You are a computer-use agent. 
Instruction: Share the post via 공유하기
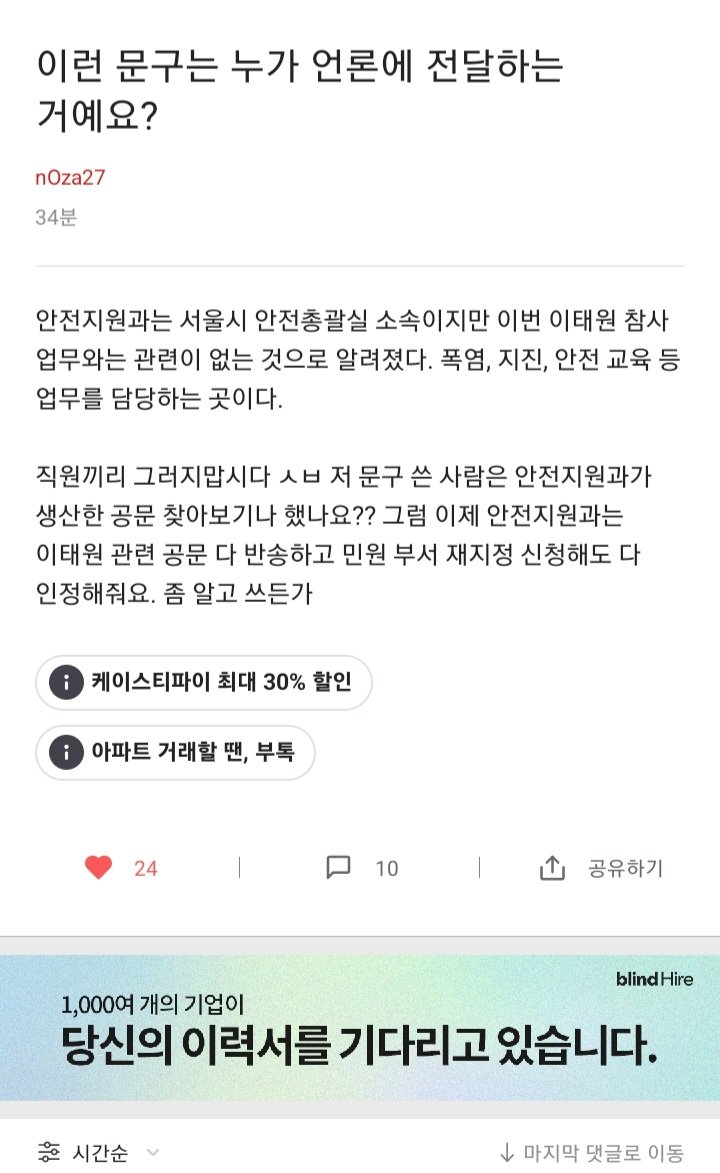601,868
